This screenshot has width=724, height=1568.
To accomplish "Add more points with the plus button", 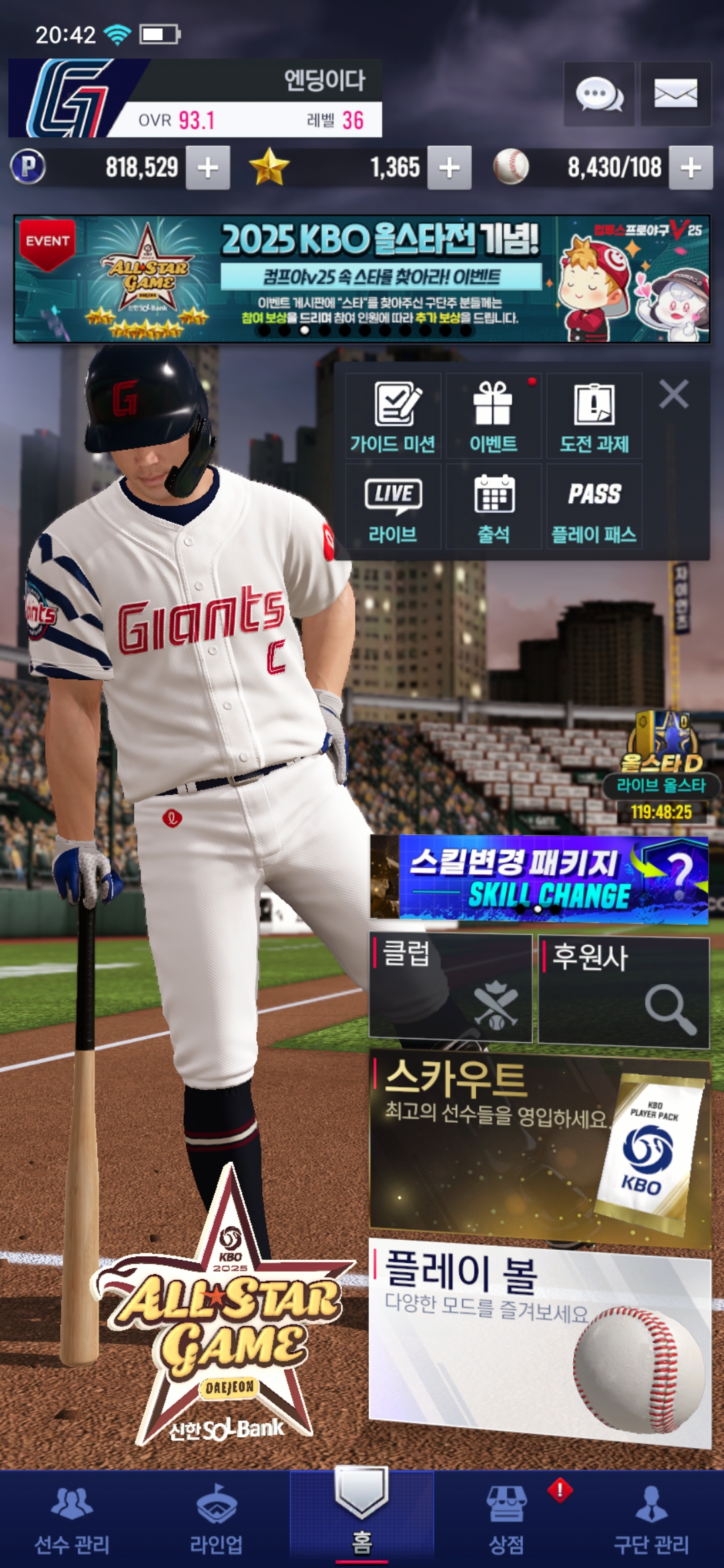I will tap(208, 168).
